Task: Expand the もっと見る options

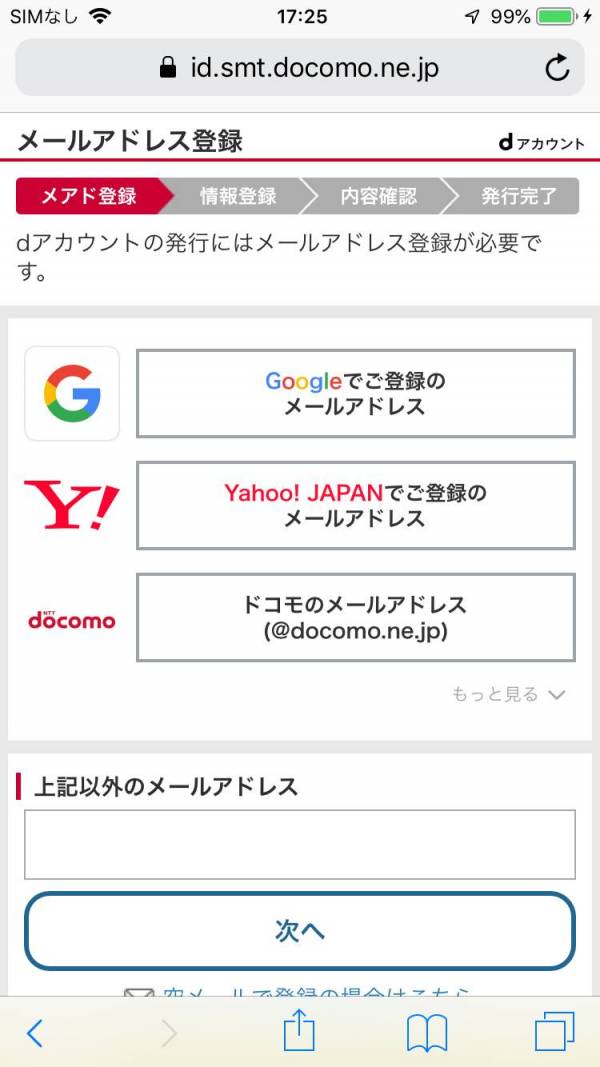Action: click(509, 694)
